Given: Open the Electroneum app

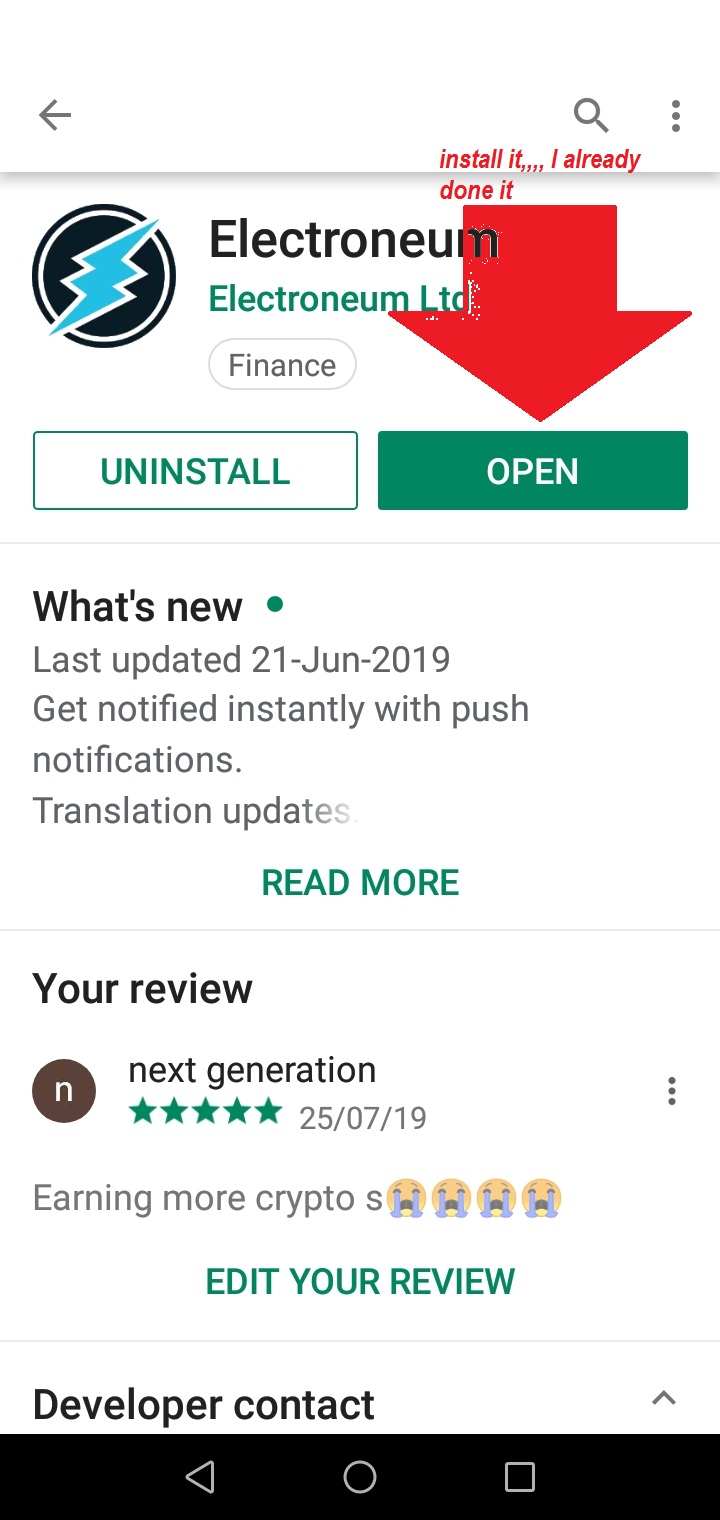Looking at the screenshot, I should [532, 471].
